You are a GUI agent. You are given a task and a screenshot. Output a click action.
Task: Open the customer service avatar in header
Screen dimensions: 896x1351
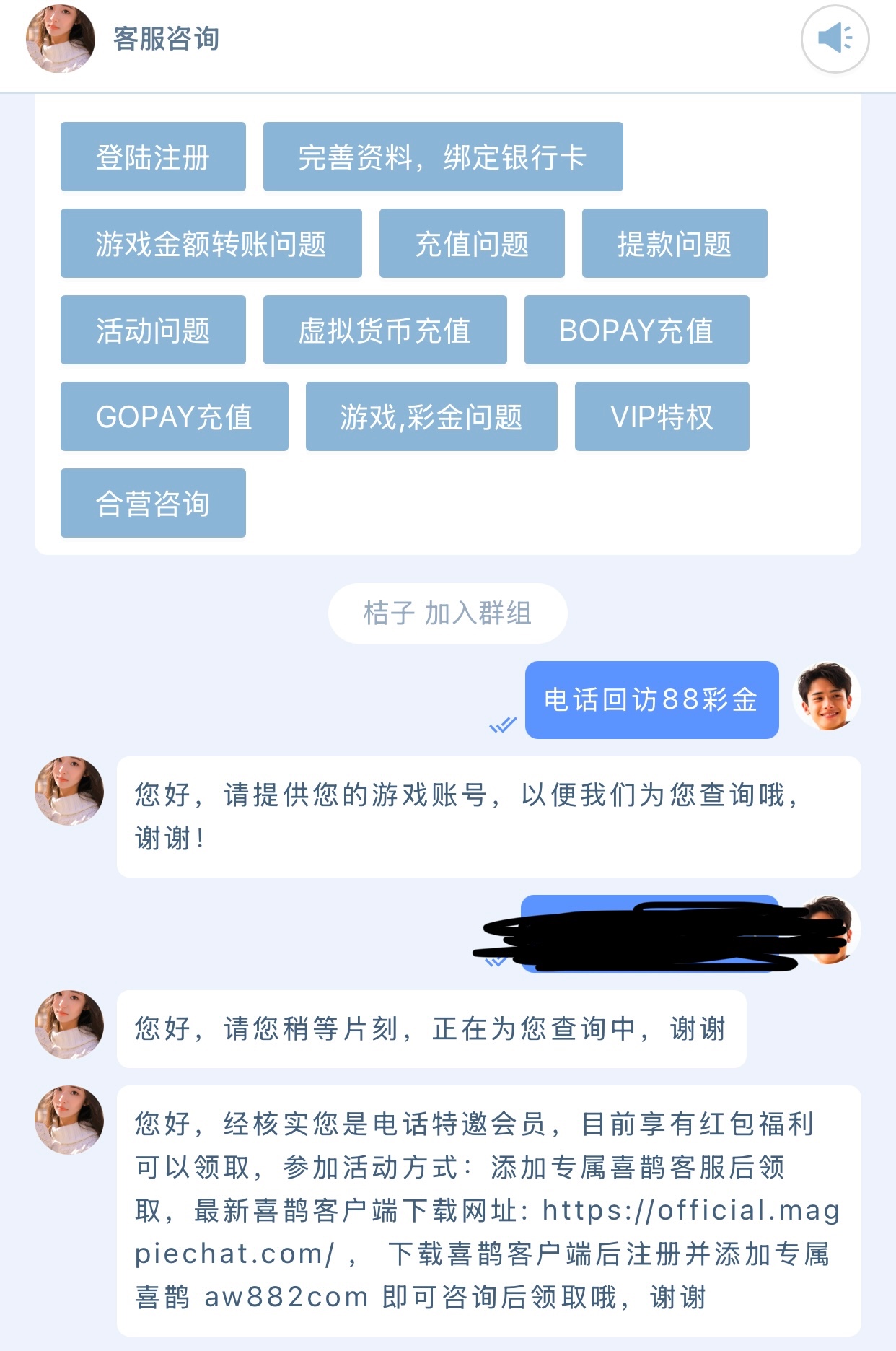coord(61,39)
